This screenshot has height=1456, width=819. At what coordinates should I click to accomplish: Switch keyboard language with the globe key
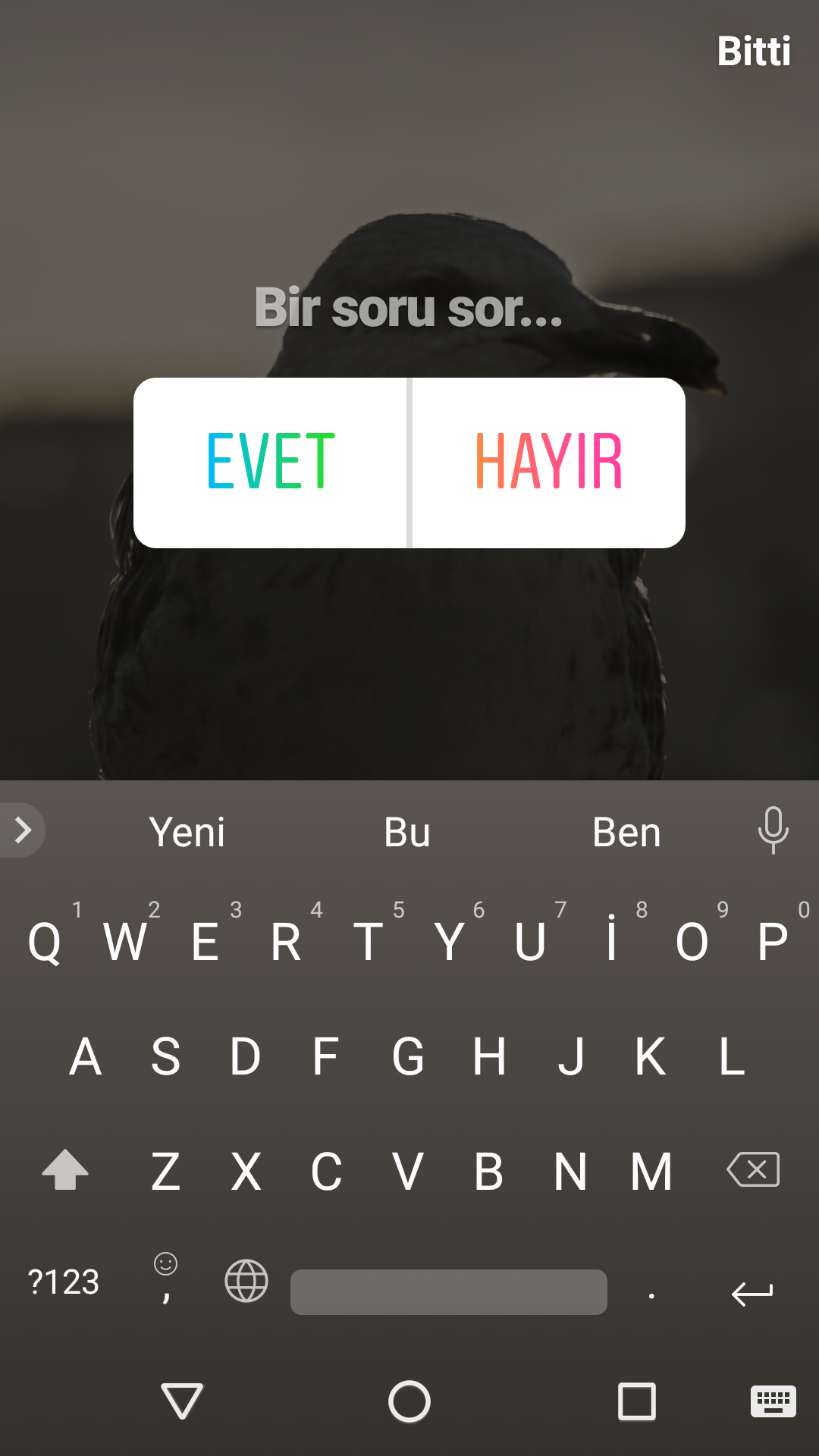[x=246, y=1281]
